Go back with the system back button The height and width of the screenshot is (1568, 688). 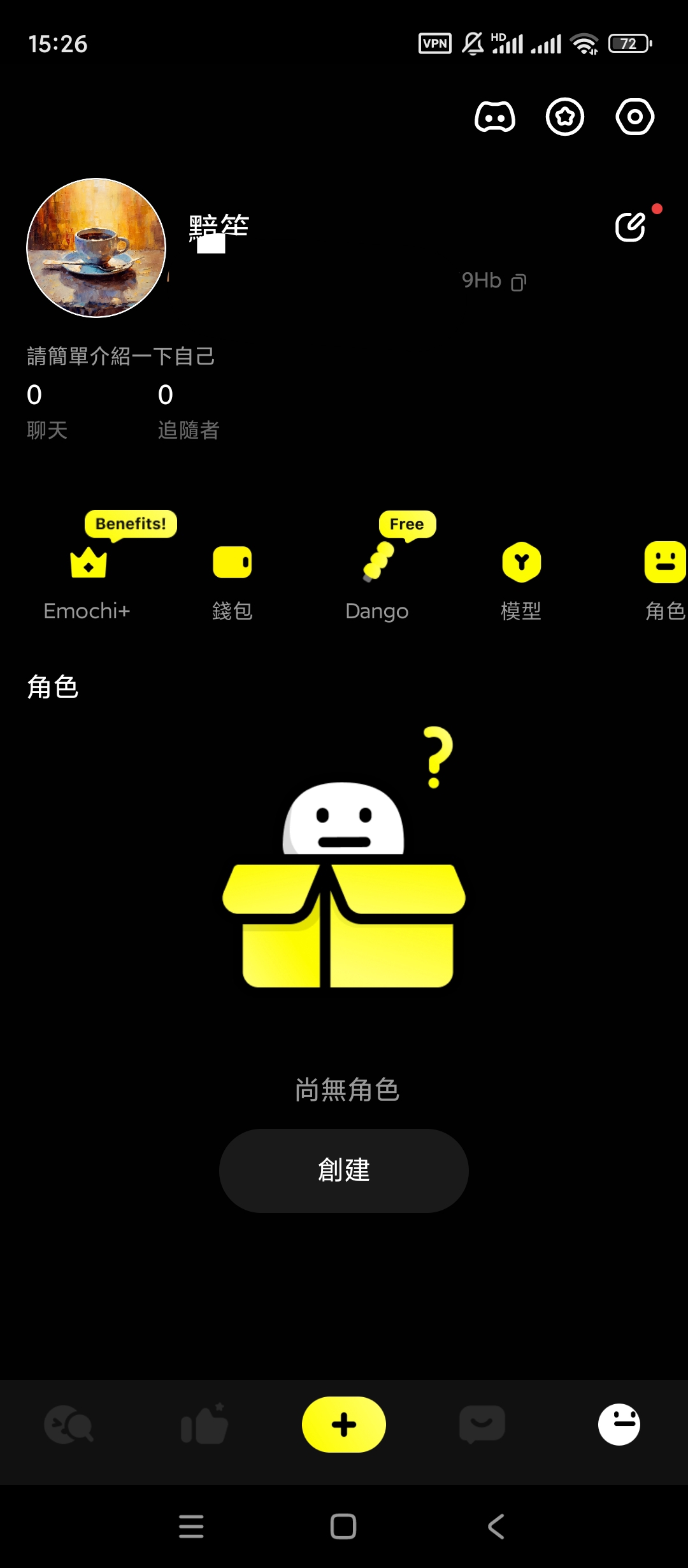pyautogui.click(x=496, y=1527)
